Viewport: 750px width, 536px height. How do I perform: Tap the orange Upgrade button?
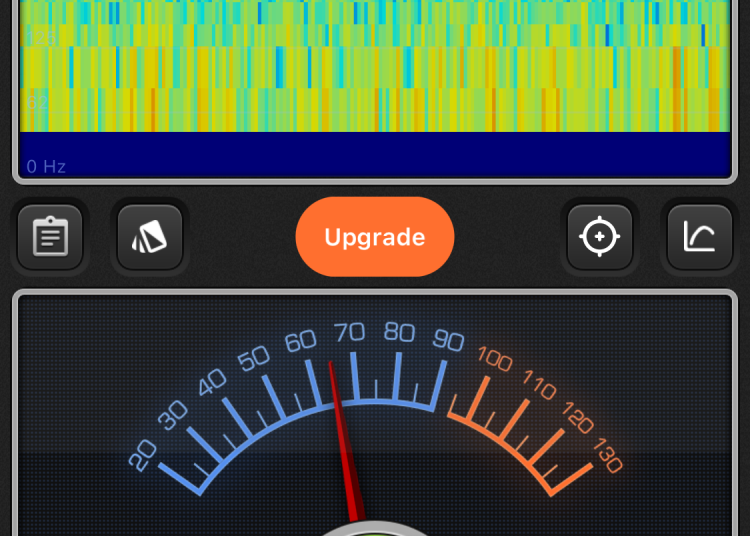click(375, 237)
